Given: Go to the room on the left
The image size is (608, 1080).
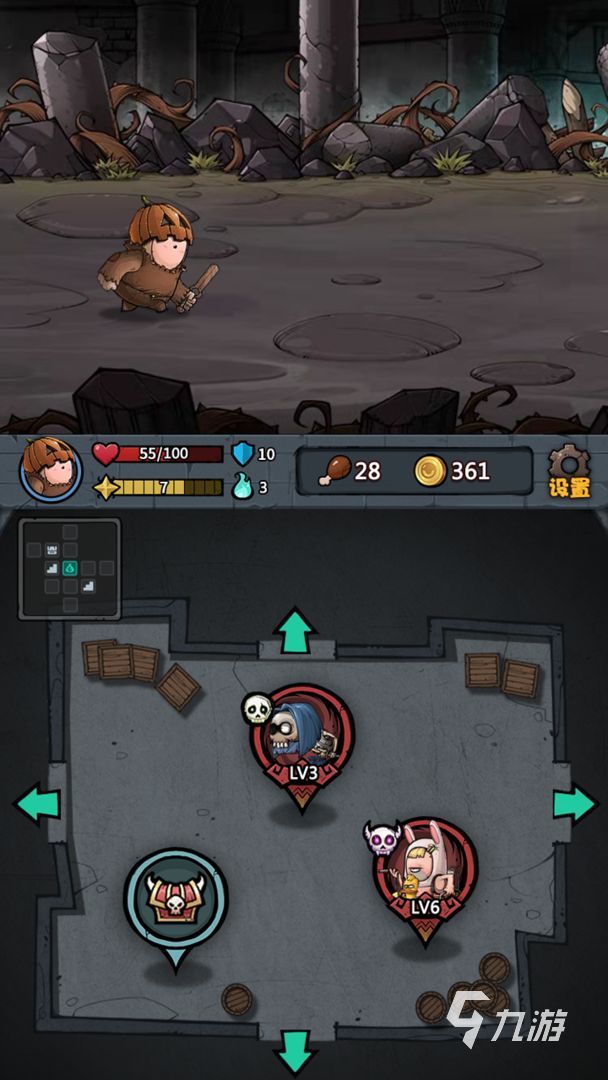Looking at the screenshot, I should [x=38, y=804].
